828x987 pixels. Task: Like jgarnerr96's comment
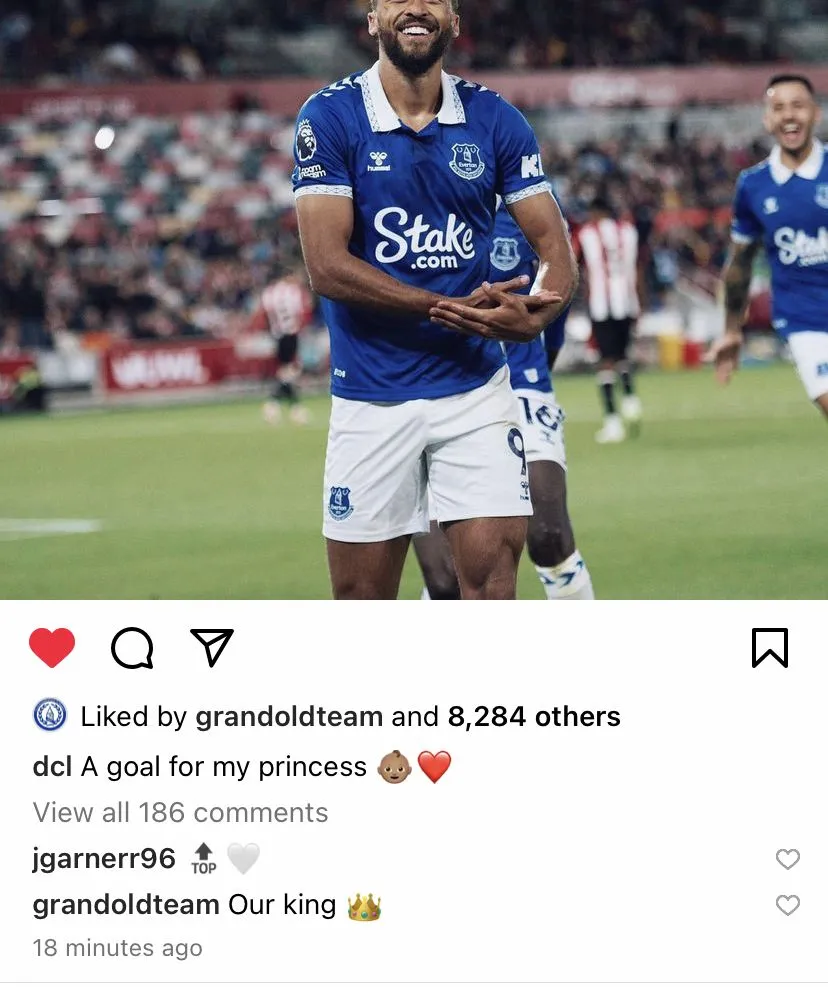[x=788, y=859]
